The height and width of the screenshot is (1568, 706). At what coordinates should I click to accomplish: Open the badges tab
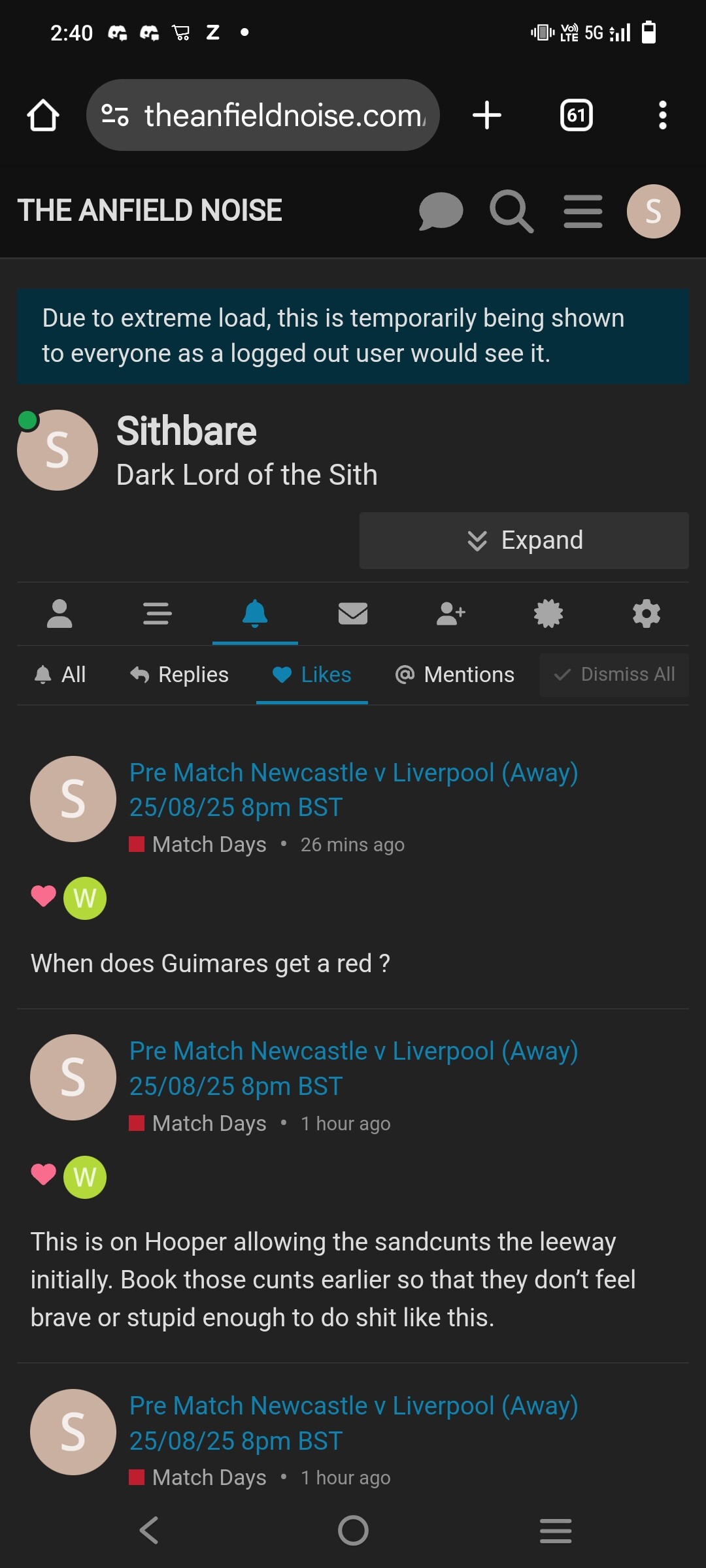(x=548, y=613)
